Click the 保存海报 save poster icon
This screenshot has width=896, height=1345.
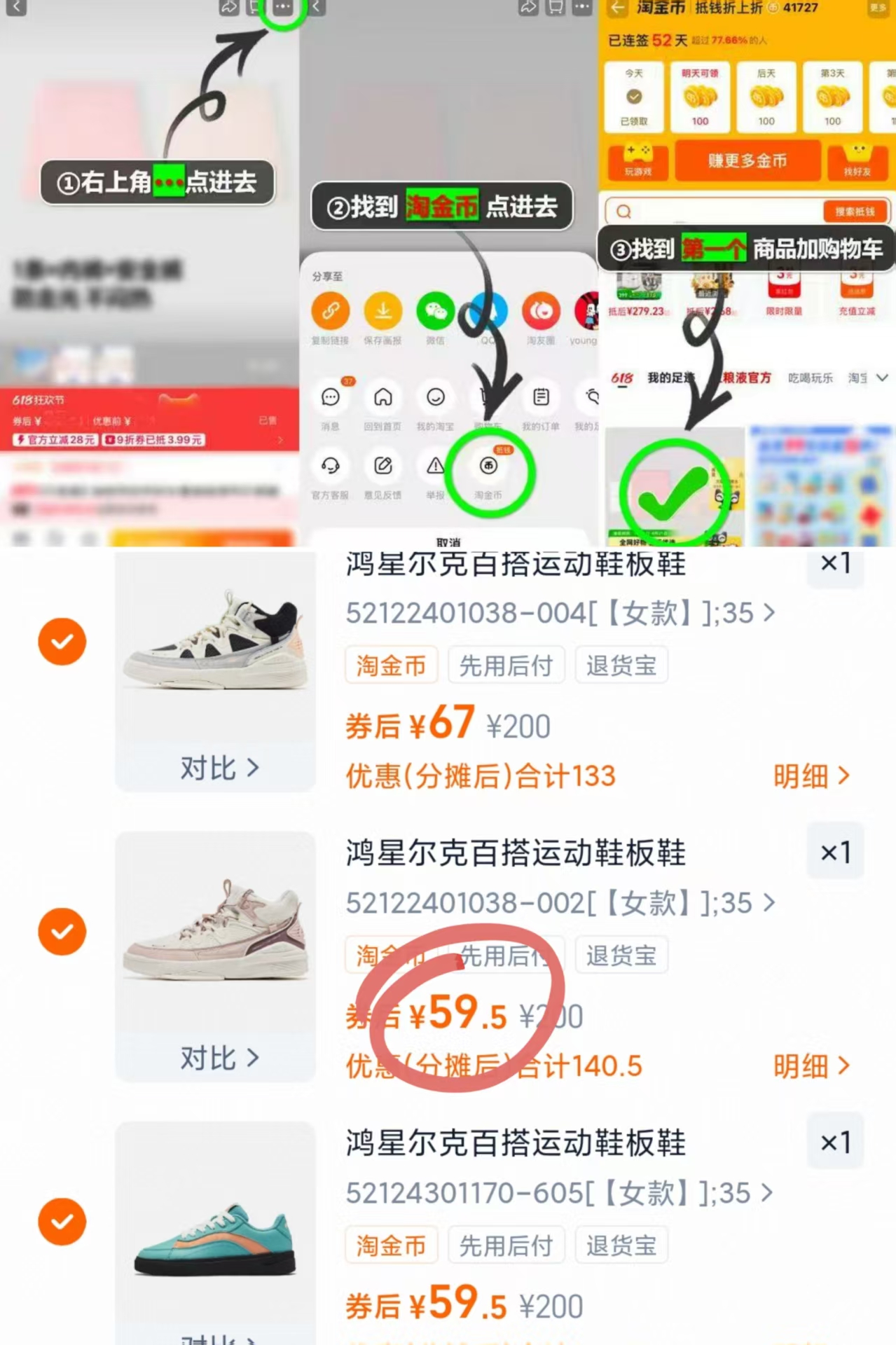point(382,312)
